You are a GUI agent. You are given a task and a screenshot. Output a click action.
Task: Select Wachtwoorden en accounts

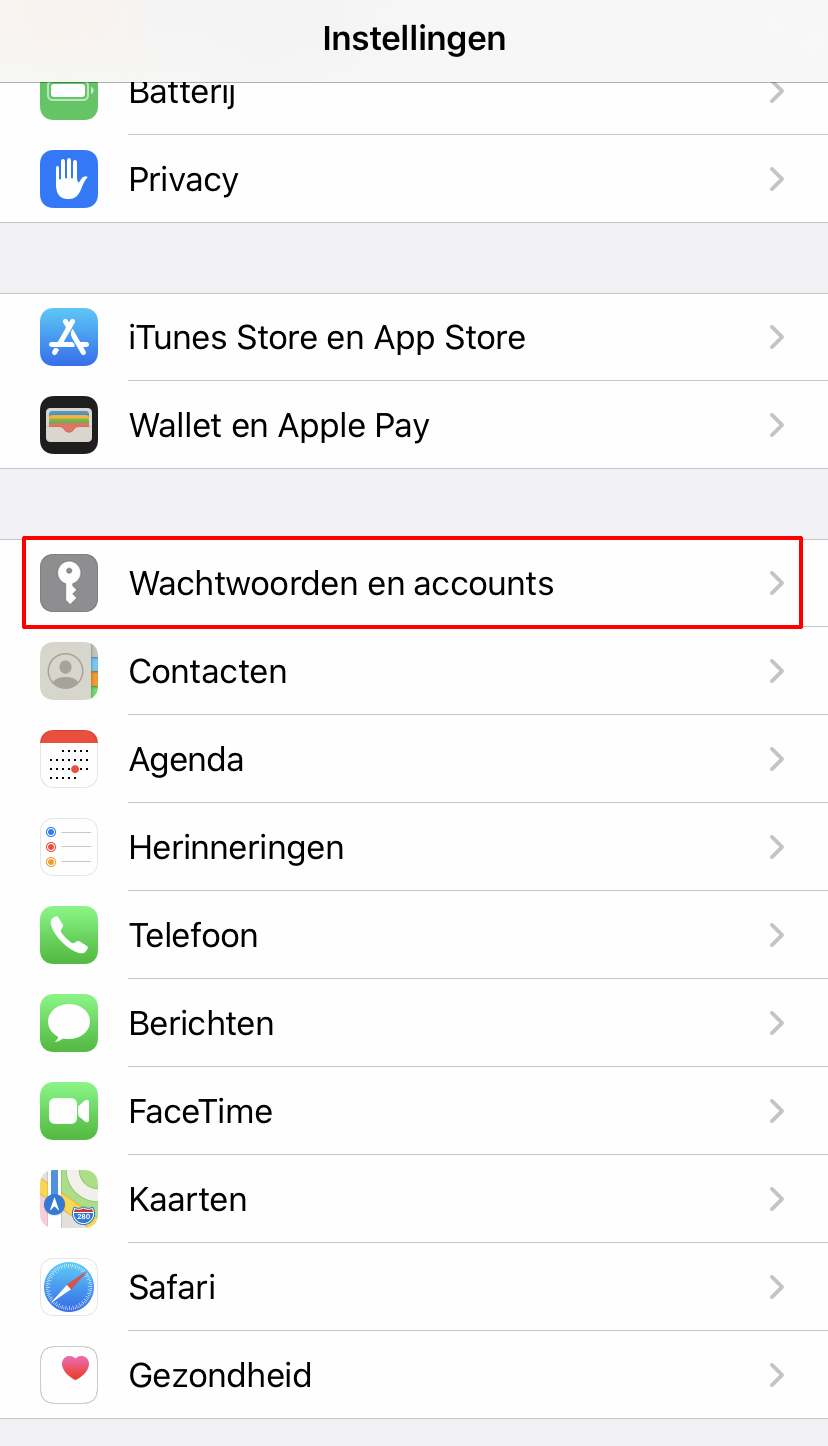[x=414, y=583]
